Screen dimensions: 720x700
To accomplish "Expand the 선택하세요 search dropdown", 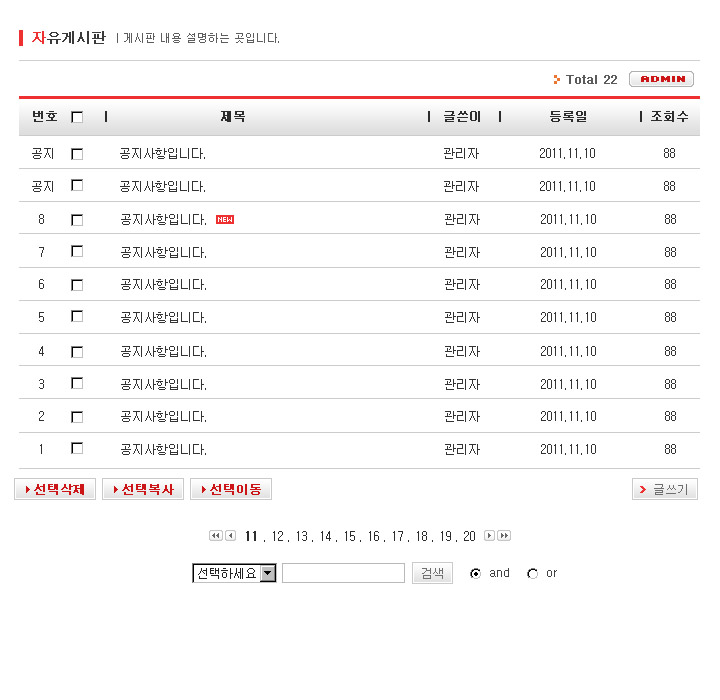I will (x=267, y=573).
